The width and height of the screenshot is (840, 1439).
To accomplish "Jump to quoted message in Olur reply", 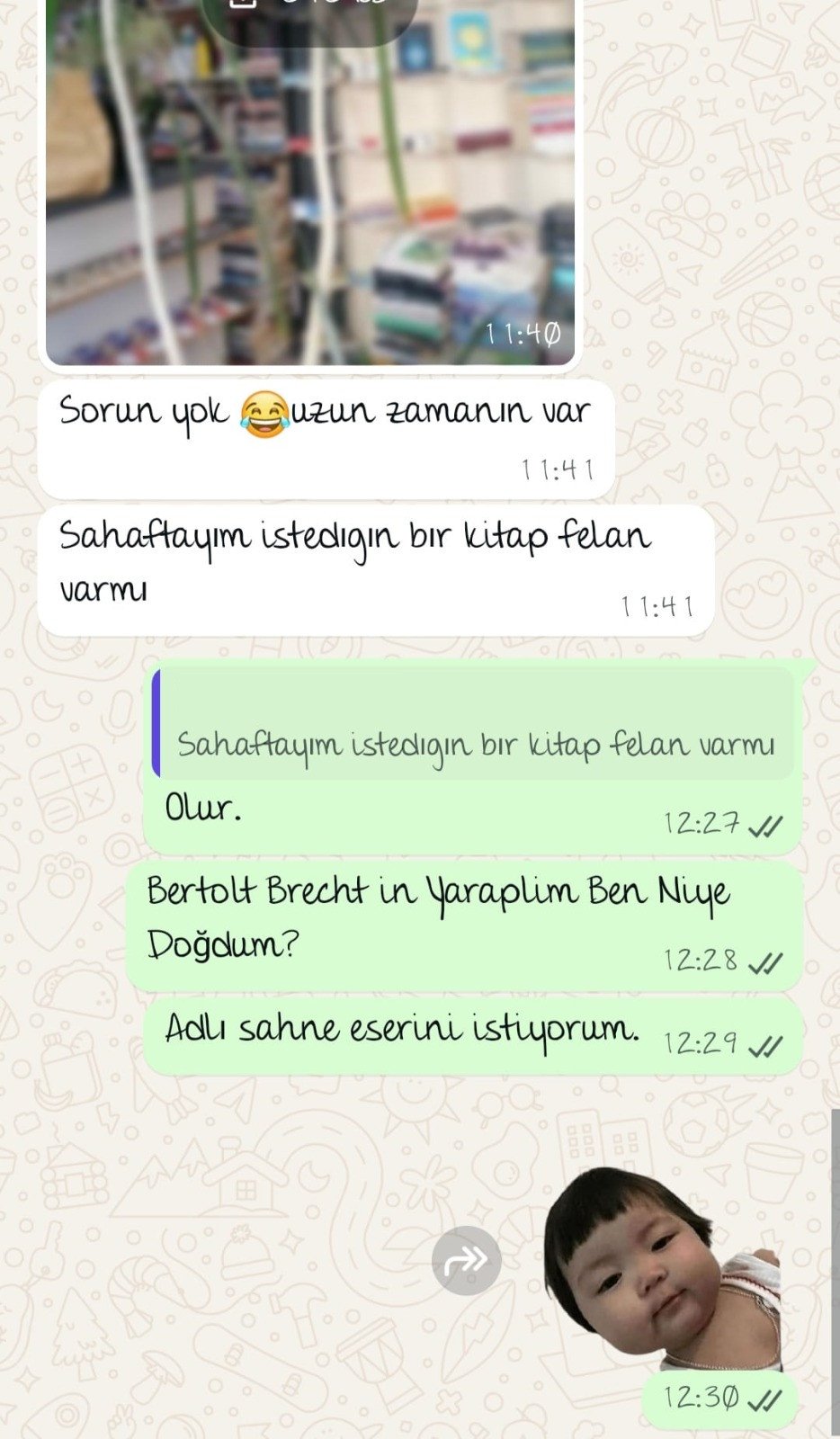I will [x=474, y=724].
